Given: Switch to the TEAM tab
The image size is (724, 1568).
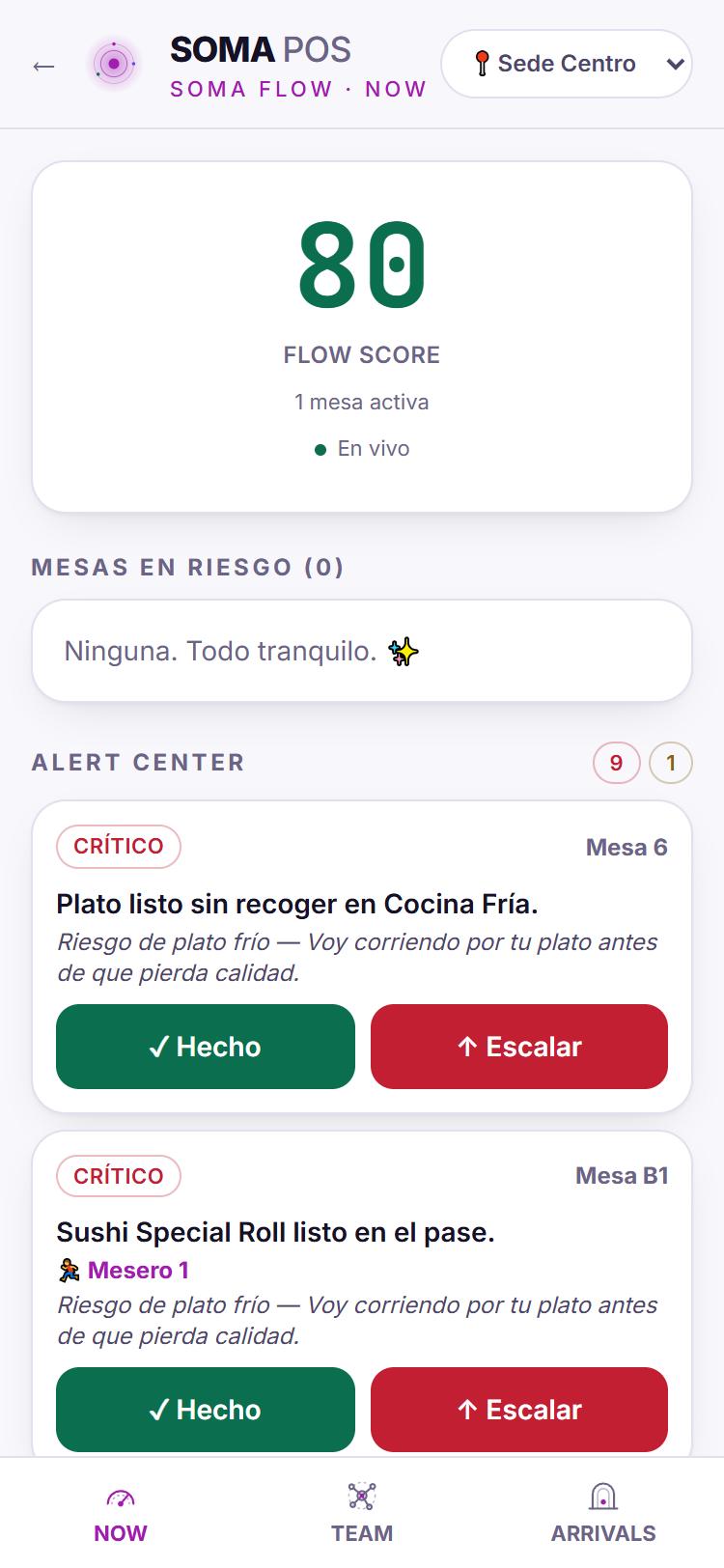Looking at the screenshot, I should click(x=362, y=1513).
